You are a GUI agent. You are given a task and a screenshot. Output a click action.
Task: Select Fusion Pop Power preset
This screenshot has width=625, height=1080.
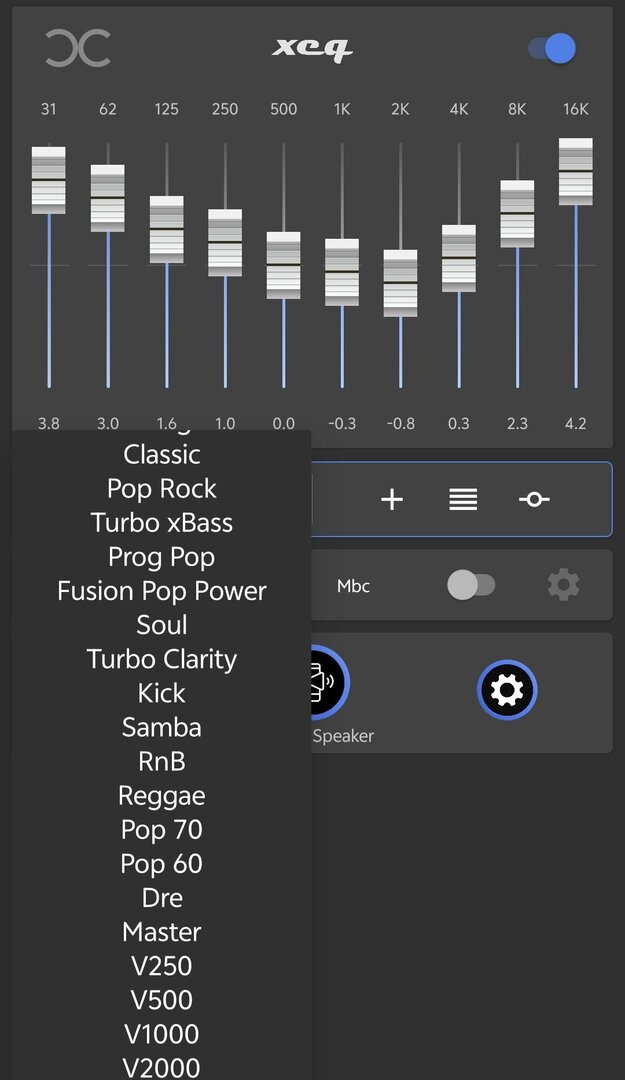[x=161, y=590]
